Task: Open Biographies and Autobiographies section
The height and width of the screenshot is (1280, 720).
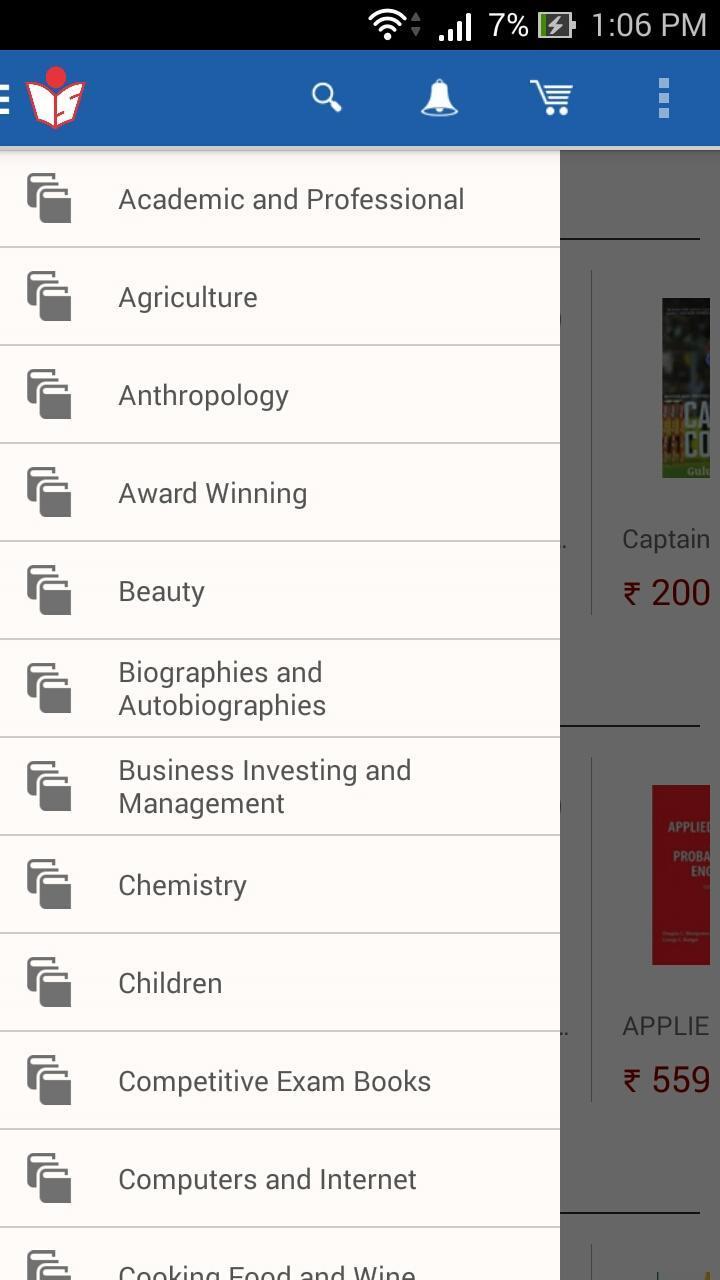Action: 222,688
